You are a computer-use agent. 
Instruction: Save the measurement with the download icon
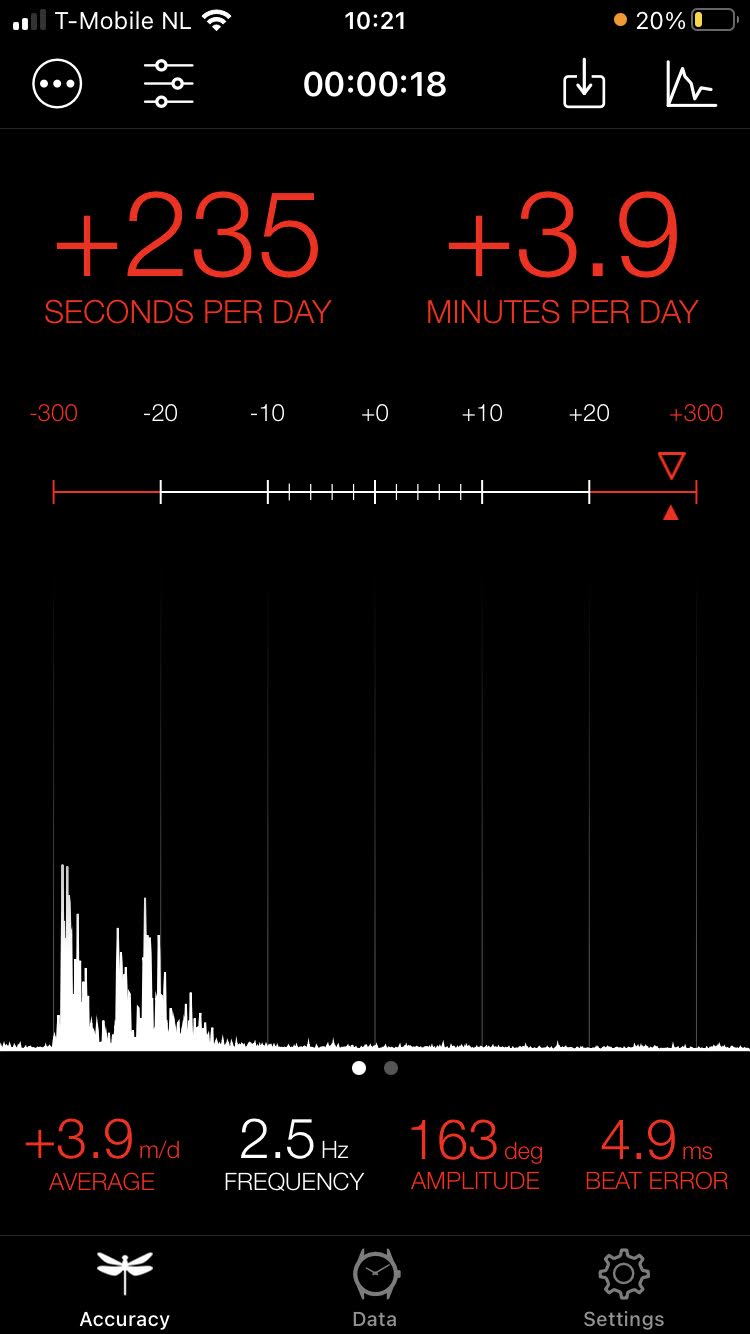click(x=584, y=85)
